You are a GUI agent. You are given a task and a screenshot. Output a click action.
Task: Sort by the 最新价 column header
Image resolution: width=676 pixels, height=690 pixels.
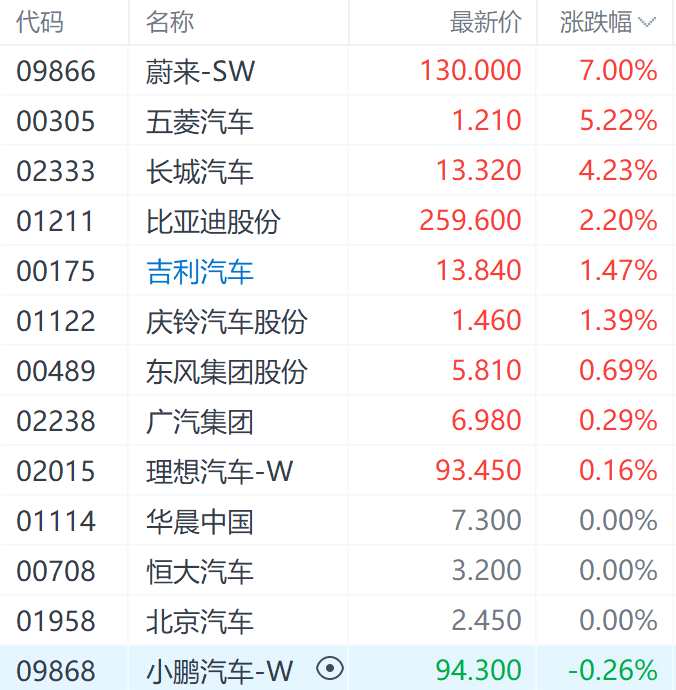point(485,23)
